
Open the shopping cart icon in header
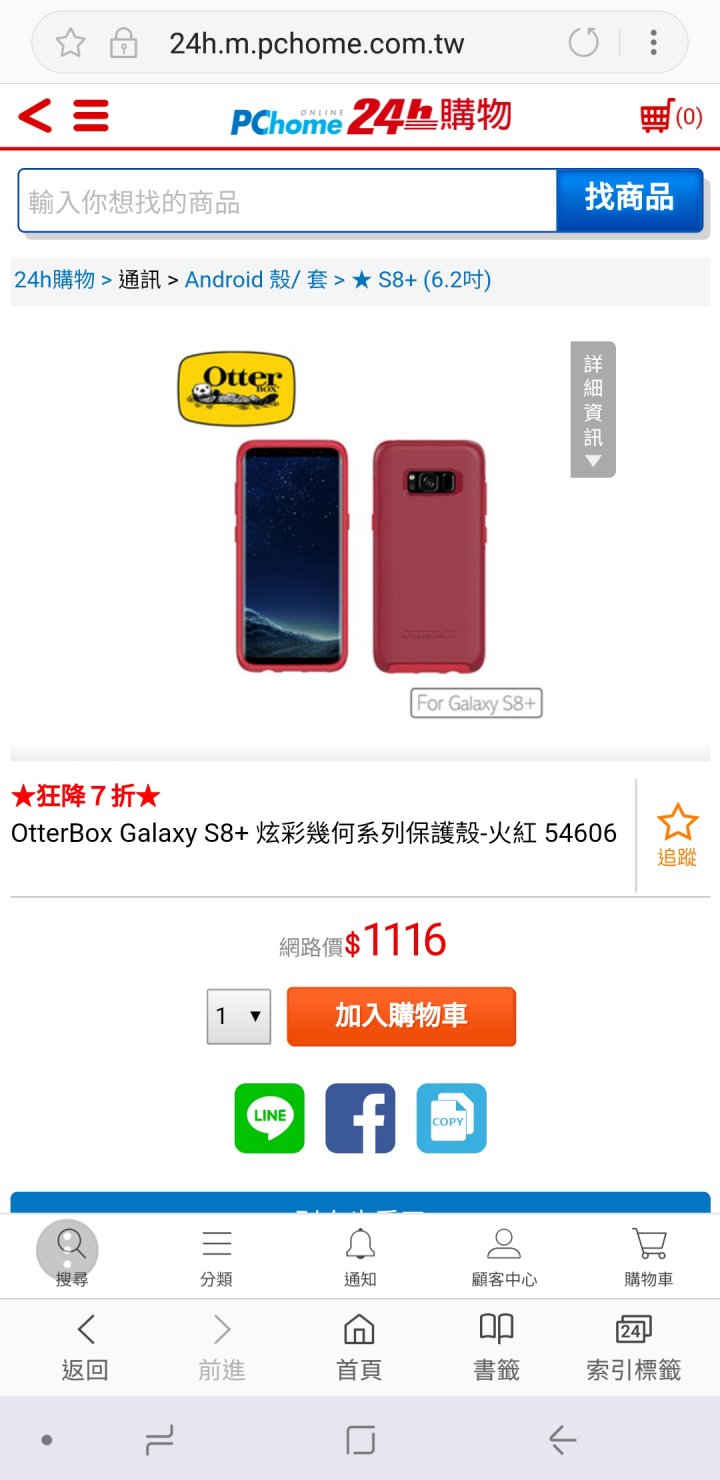coord(671,117)
